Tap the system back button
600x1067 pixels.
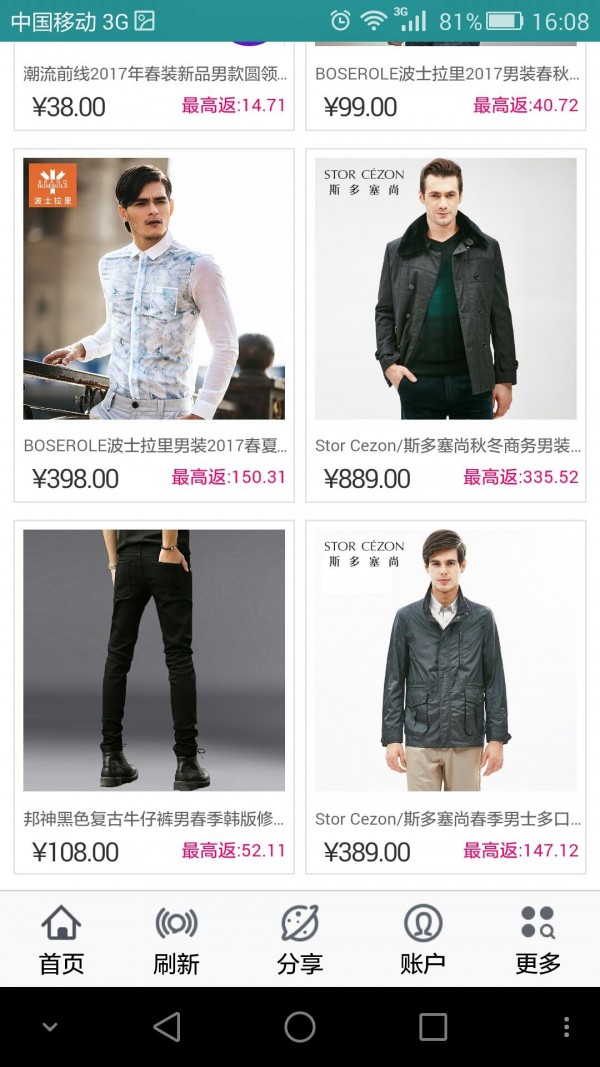(167, 1027)
